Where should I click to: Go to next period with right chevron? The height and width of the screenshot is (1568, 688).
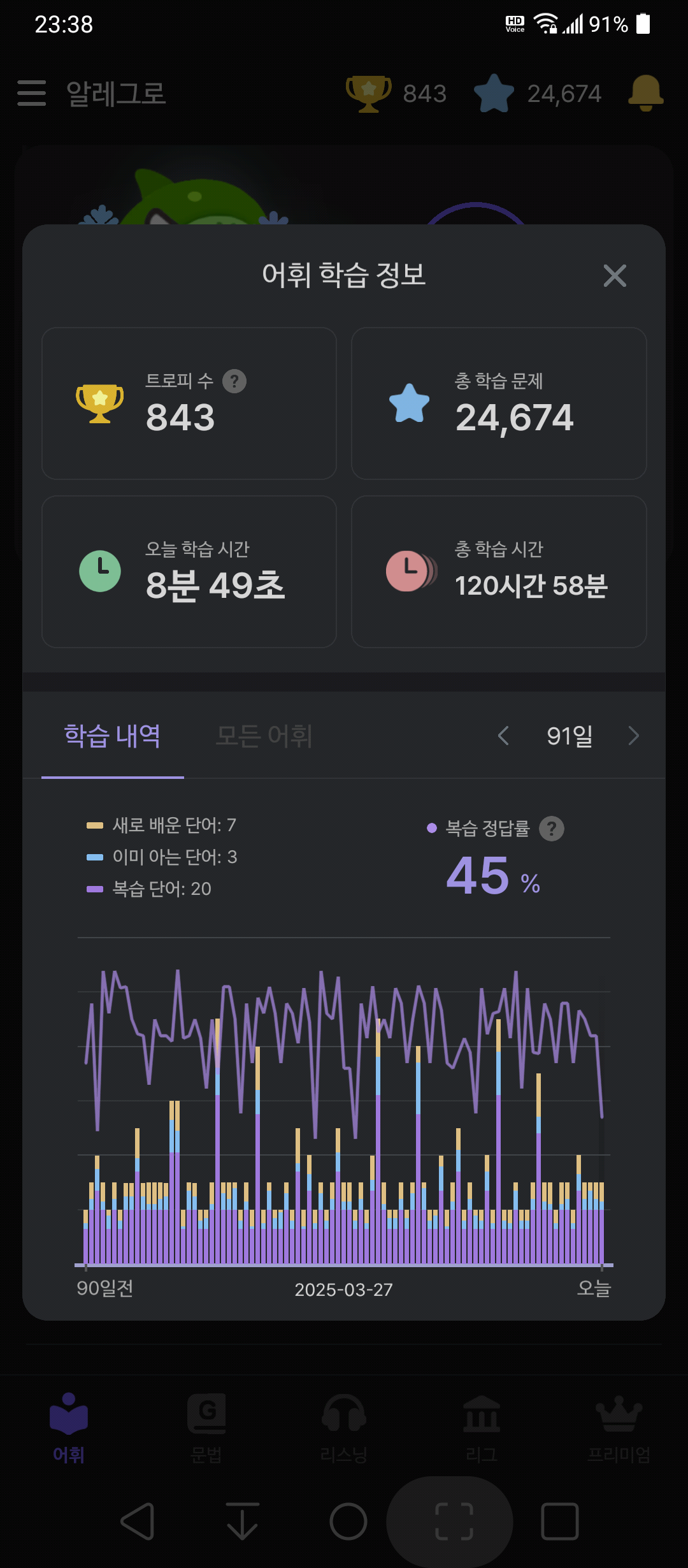tap(633, 736)
